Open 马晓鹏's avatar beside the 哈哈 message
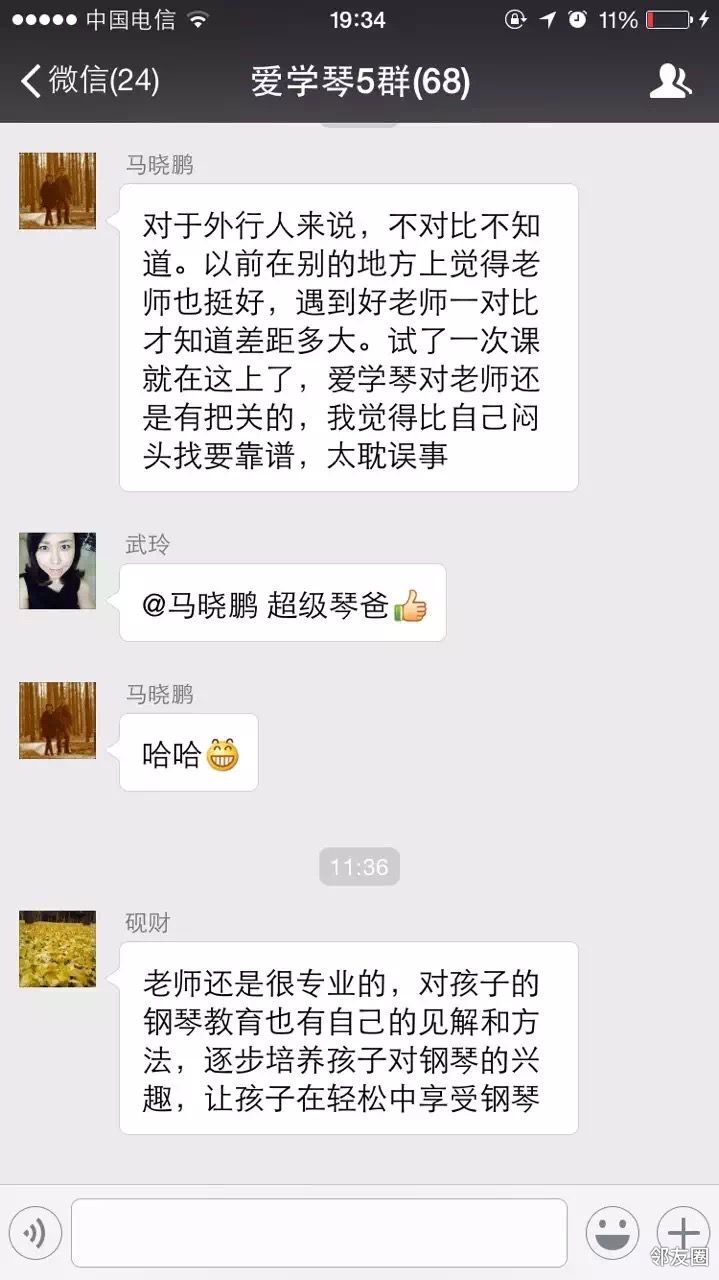The height and width of the screenshot is (1280, 719). point(57,720)
